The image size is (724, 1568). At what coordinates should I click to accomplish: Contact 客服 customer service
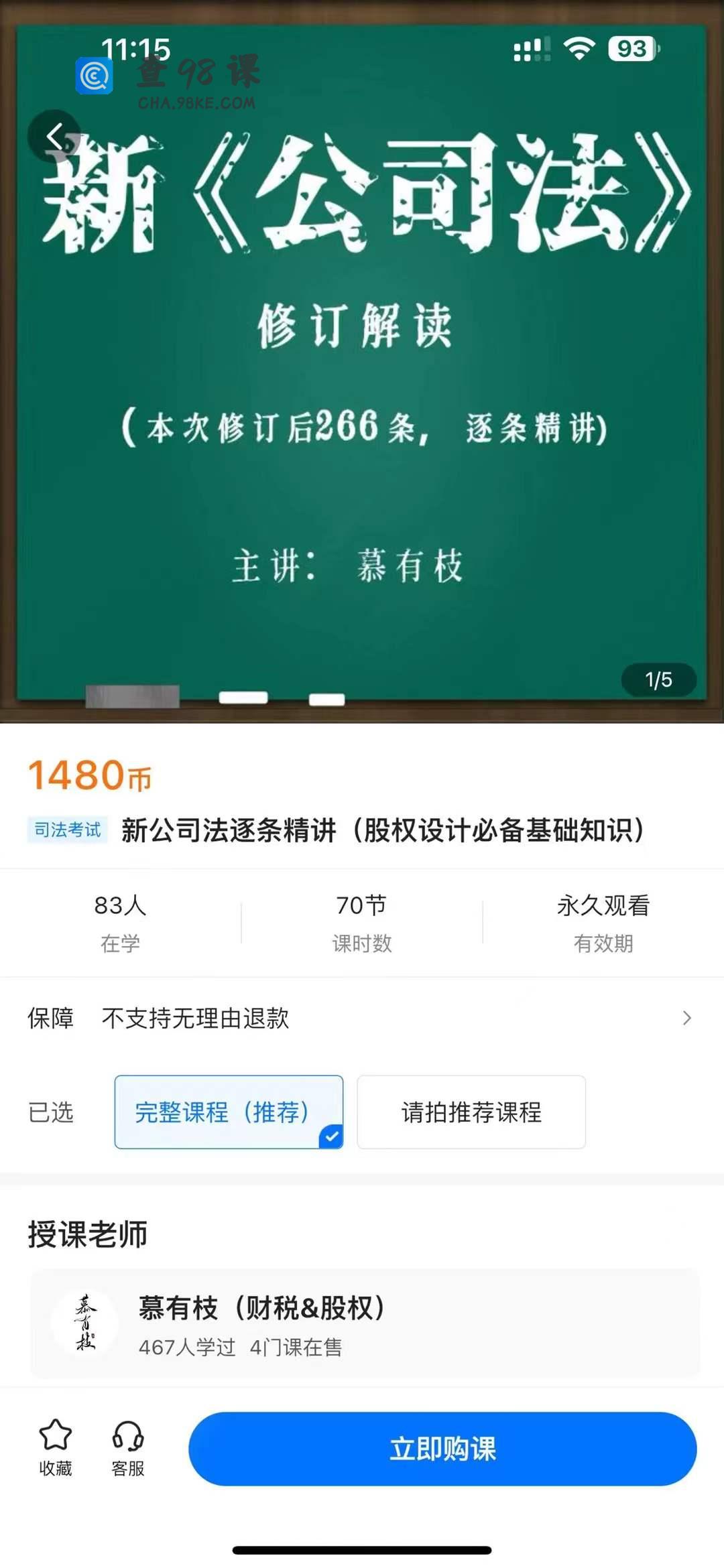pyautogui.click(x=127, y=1448)
